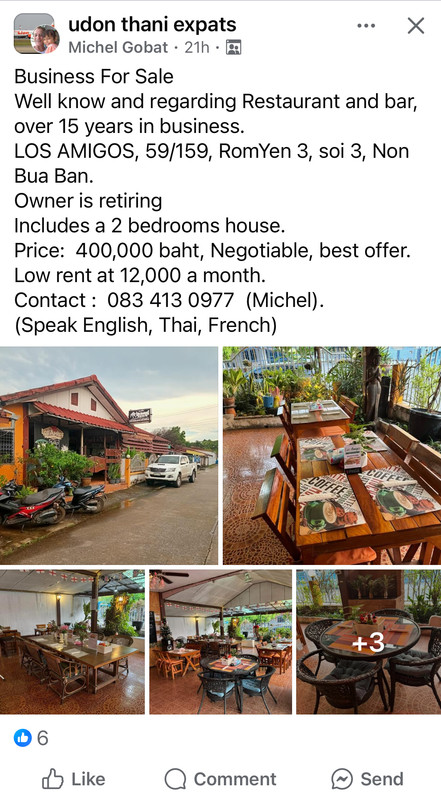441x800 pixels.
Task: Open the group profile picture
Action: pyautogui.click(x=36, y=34)
